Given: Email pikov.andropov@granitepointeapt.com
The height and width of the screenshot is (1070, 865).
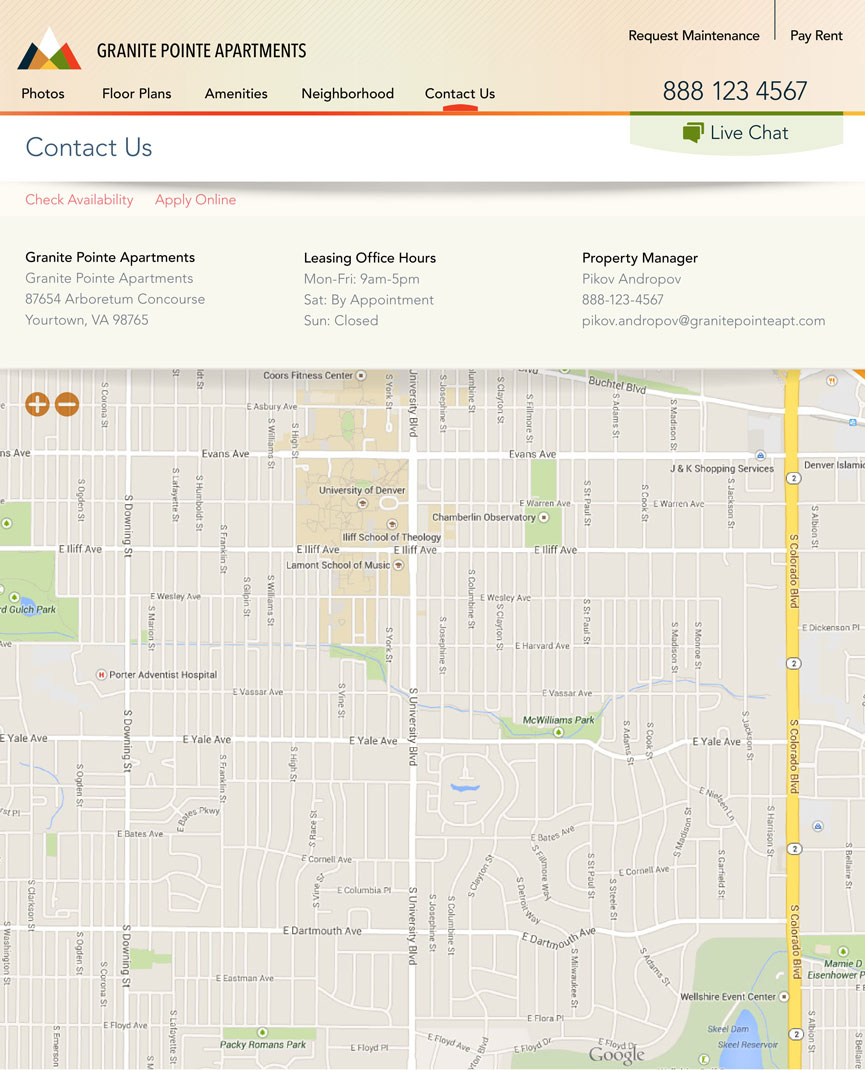Looking at the screenshot, I should tap(703, 321).
